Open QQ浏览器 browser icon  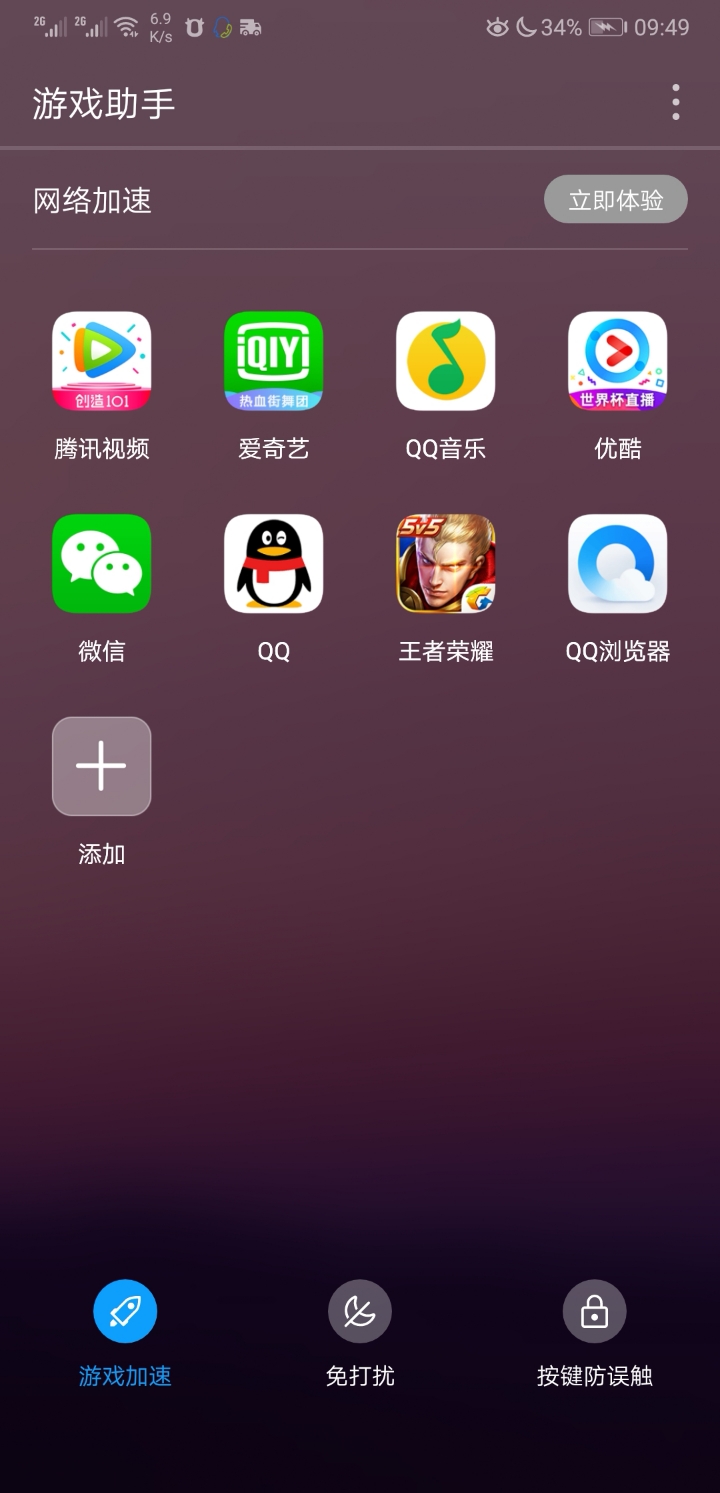pos(617,563)
